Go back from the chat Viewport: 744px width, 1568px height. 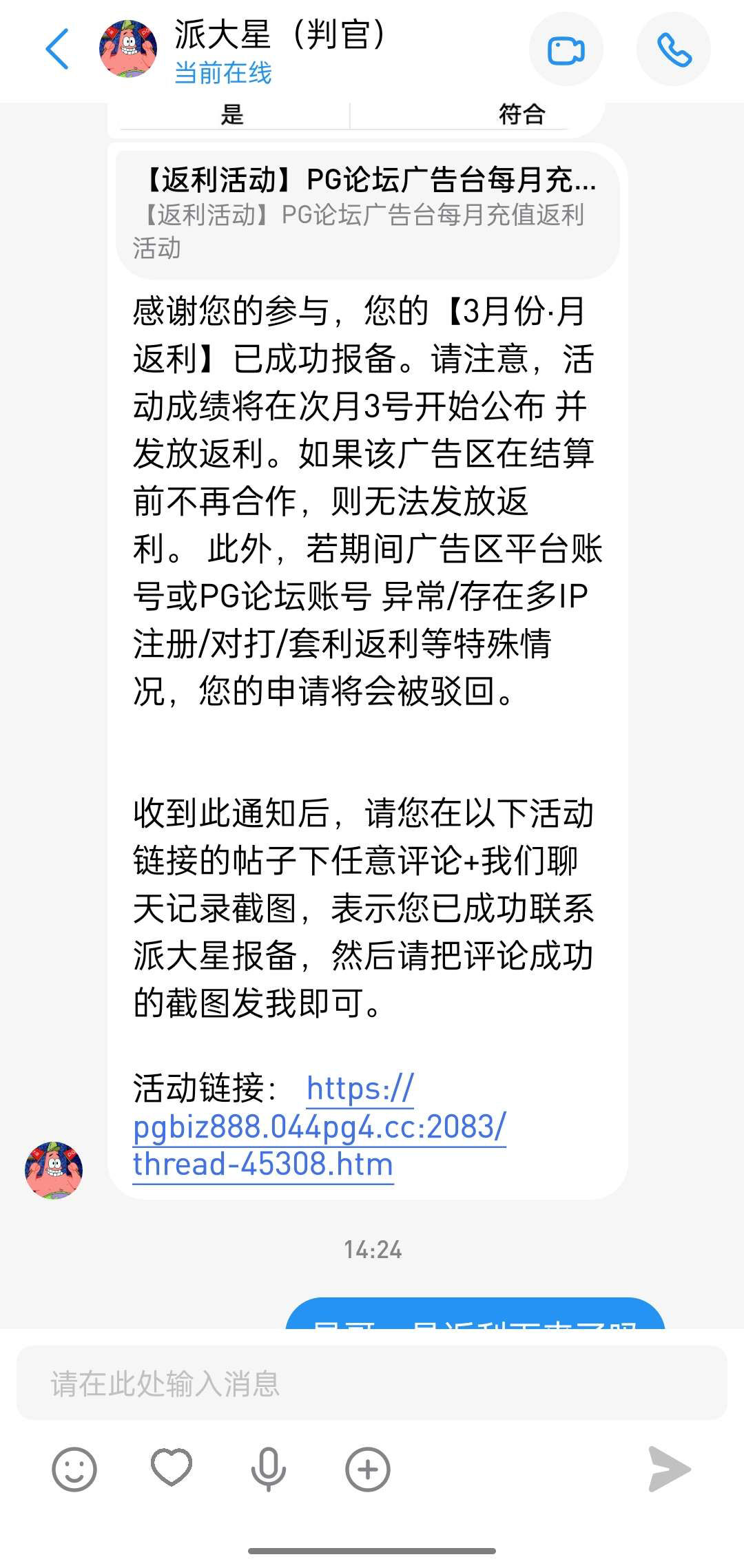point(58,50)
